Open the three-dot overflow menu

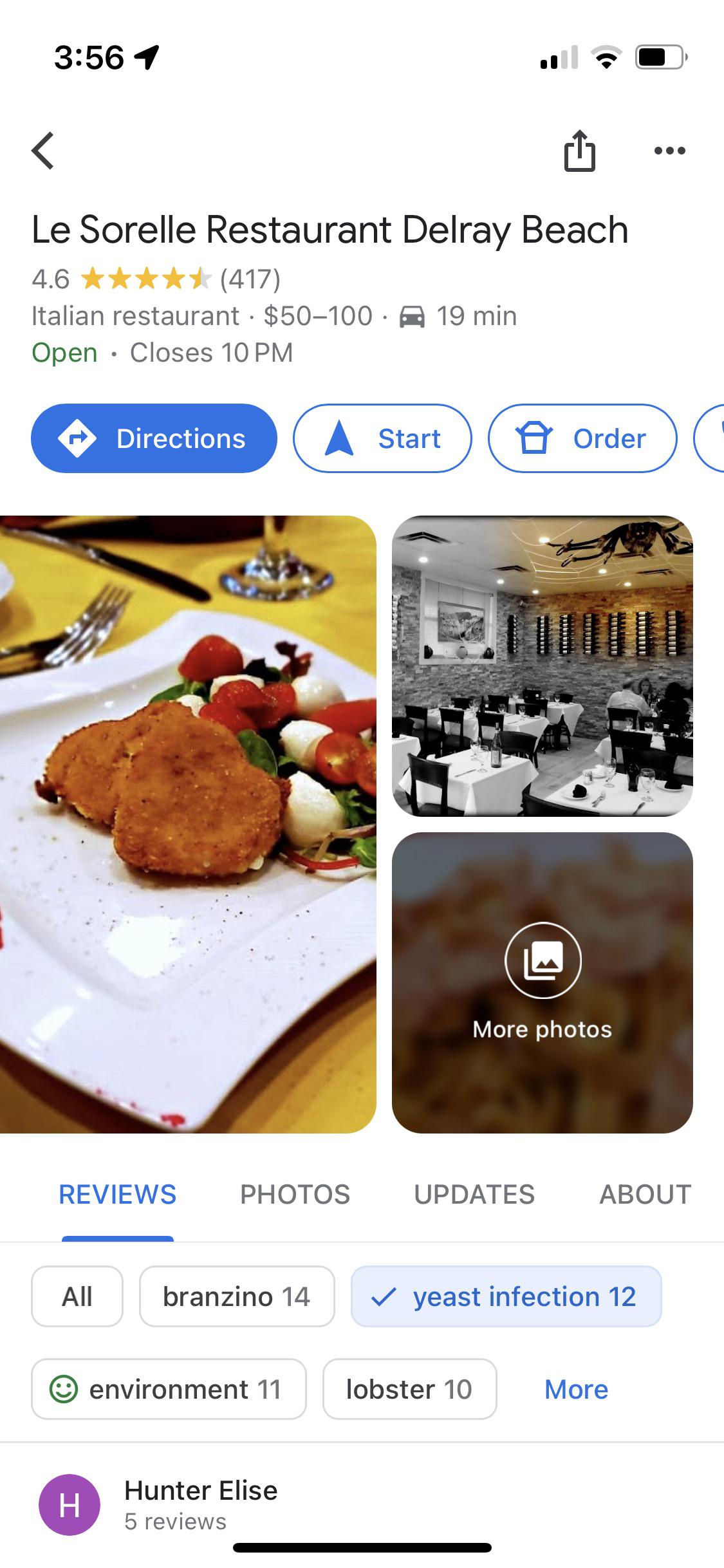coord(669,151)
